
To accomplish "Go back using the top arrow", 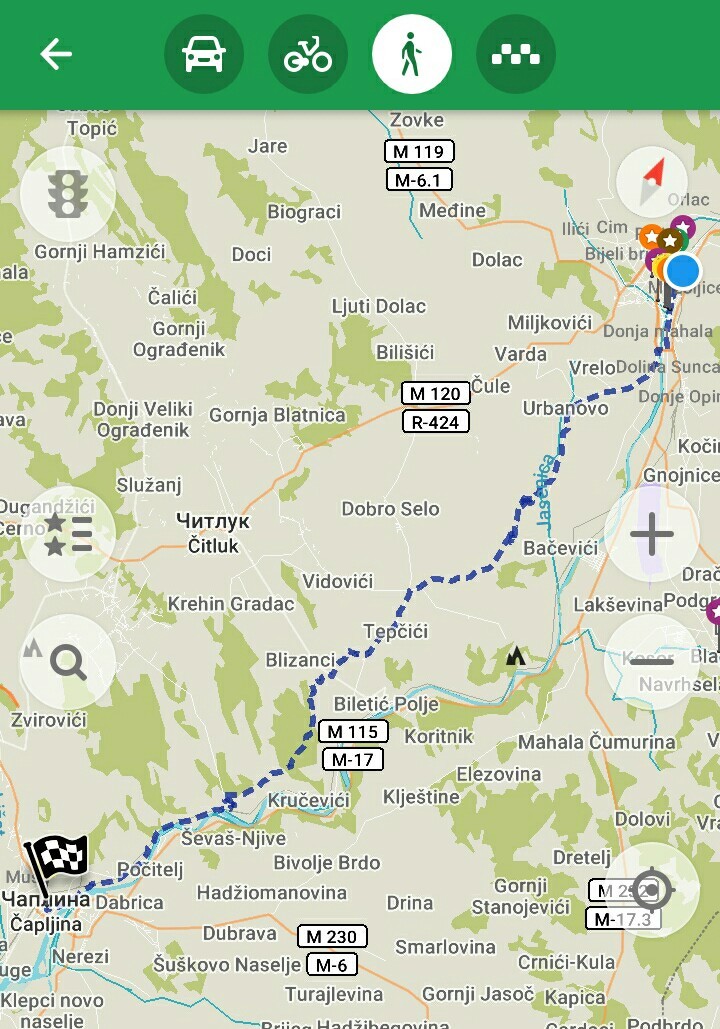I will [56, 54].
